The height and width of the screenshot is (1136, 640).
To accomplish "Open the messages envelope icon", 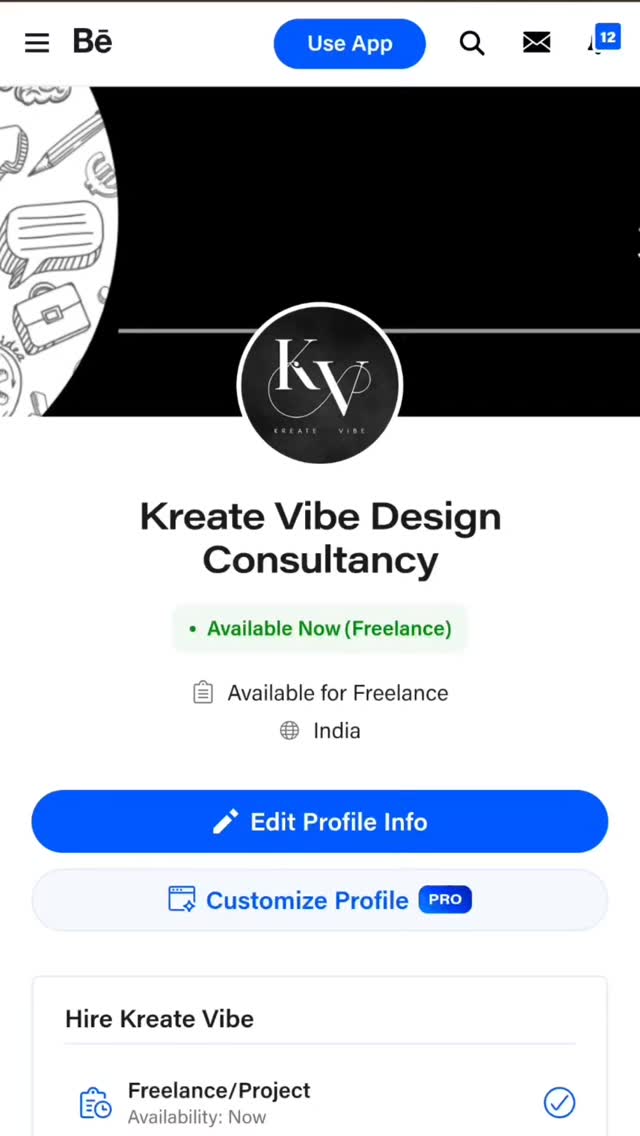I will (x=537, y=43).
